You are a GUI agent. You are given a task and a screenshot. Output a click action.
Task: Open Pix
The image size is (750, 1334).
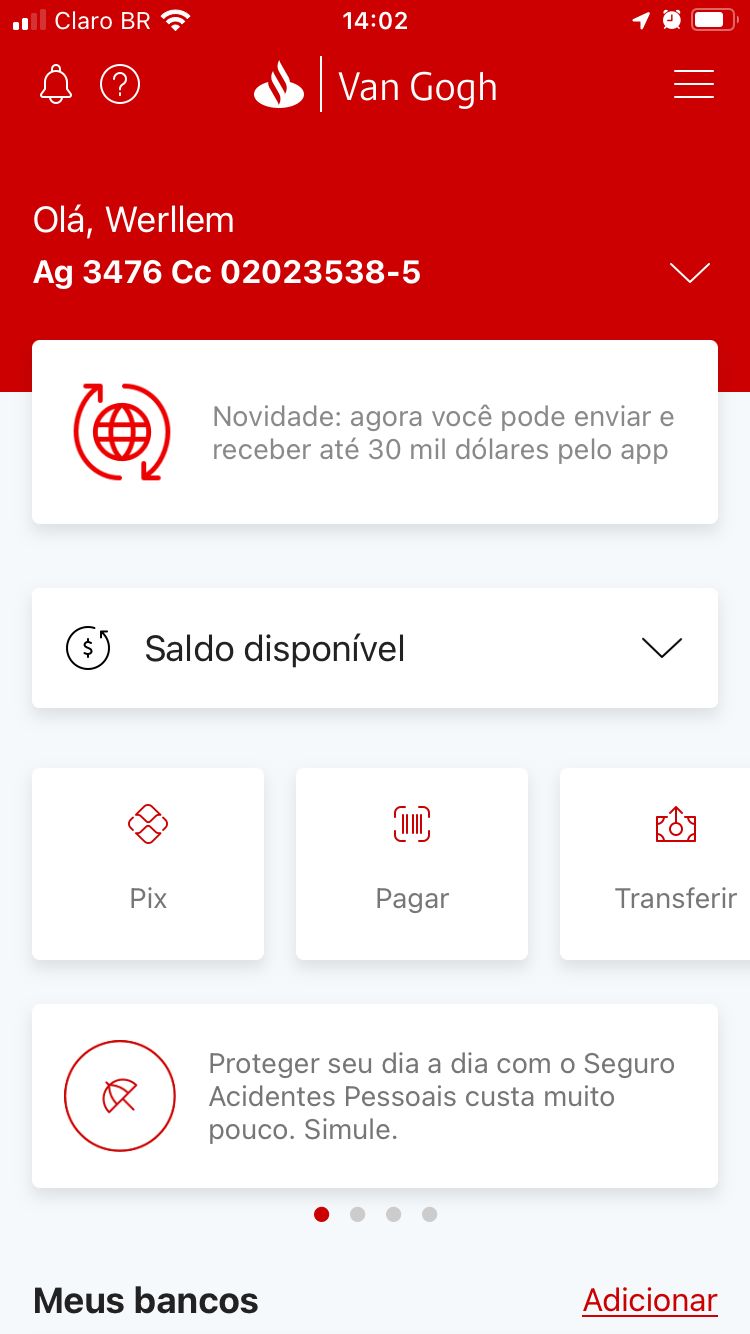click(148, 863)
